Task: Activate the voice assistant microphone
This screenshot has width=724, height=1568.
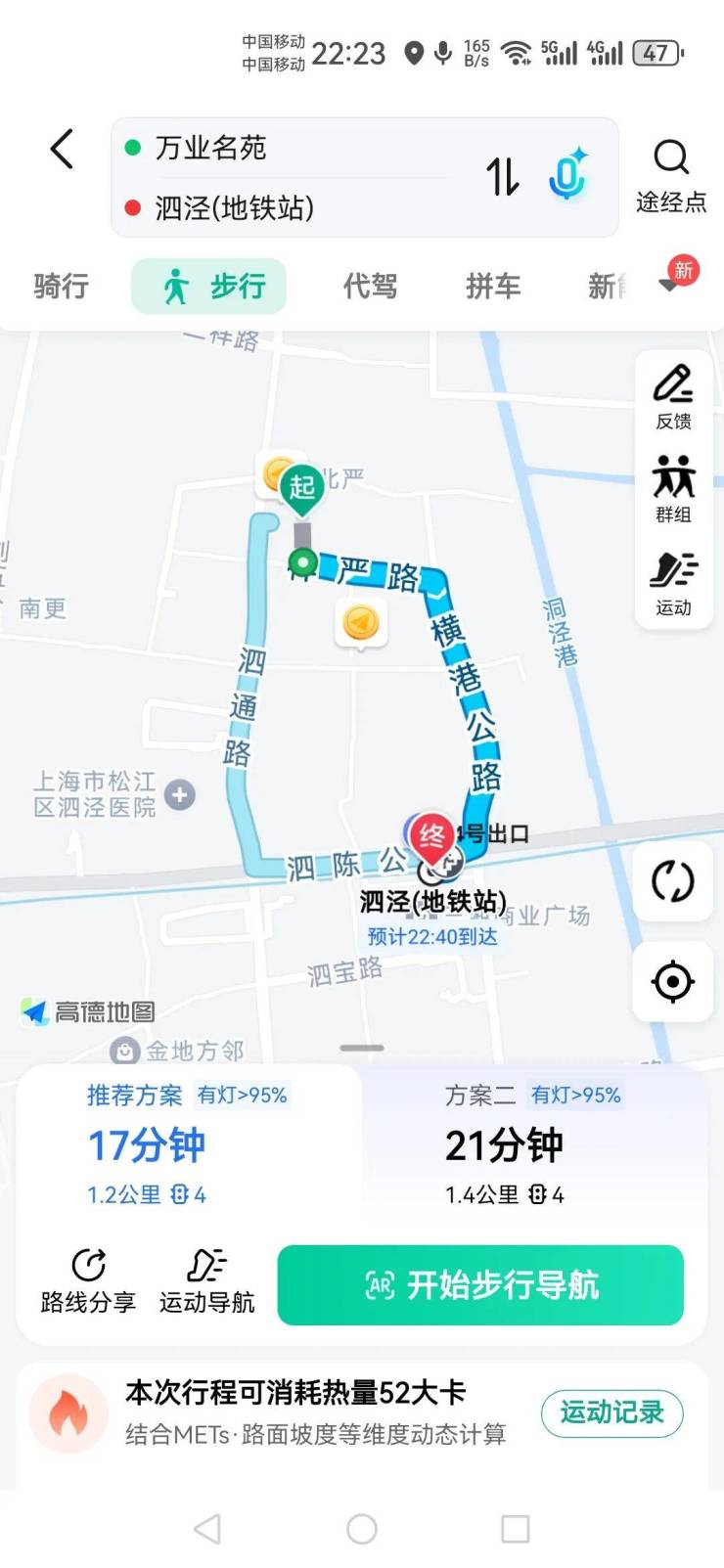Action: 567,177
